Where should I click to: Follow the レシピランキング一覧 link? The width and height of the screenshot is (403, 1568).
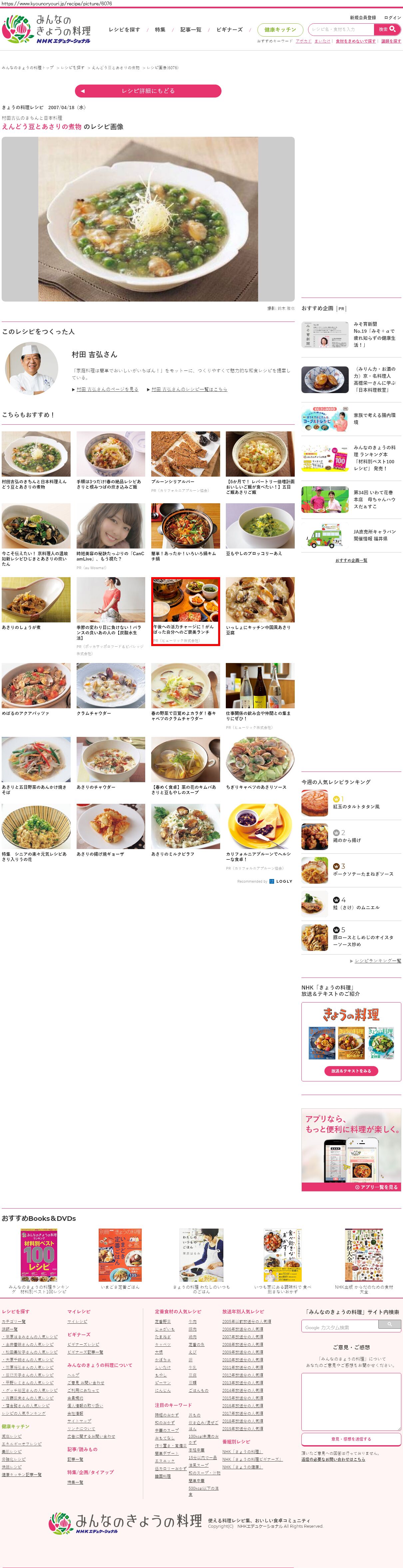pyautogui.click(x=377, y=961)
